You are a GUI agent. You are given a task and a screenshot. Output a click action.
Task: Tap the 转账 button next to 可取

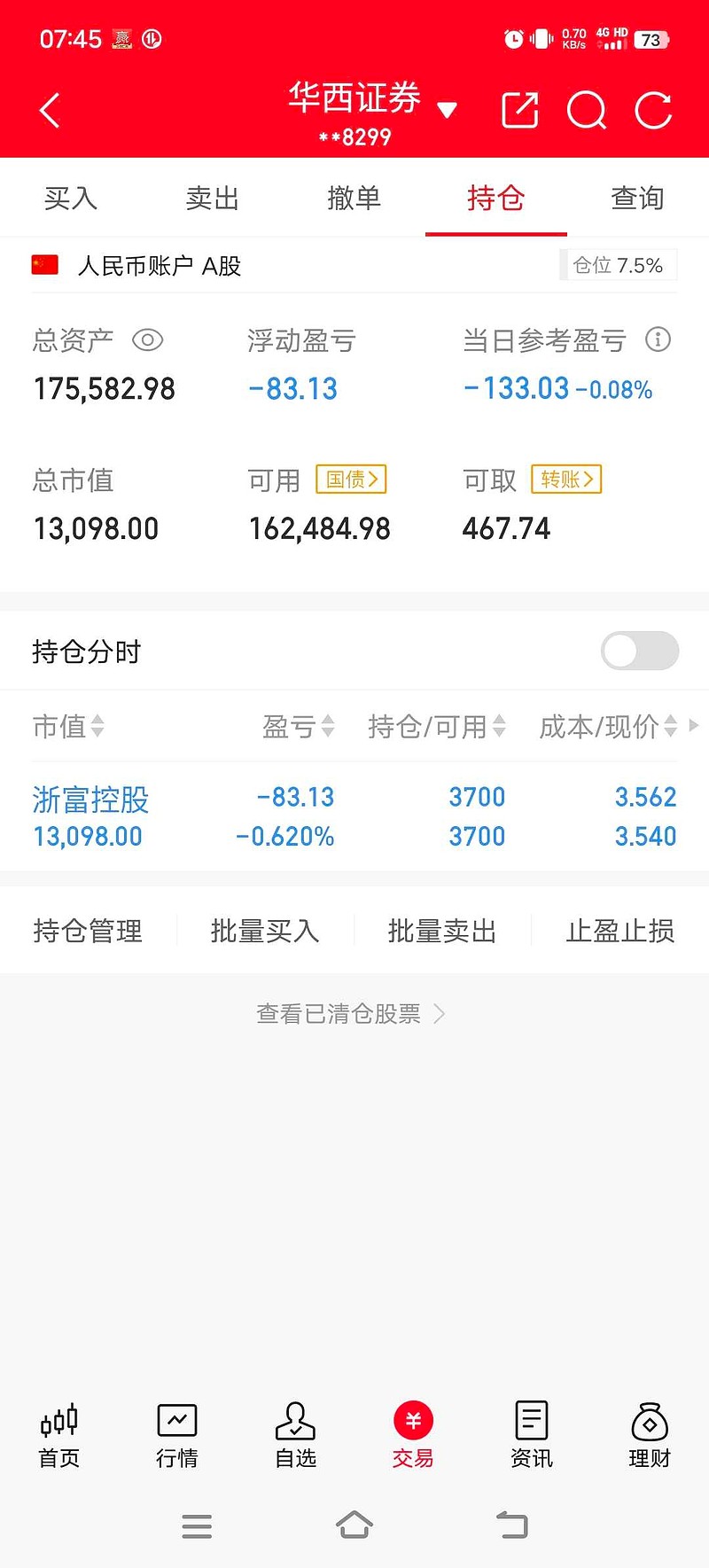click(566, 480)
